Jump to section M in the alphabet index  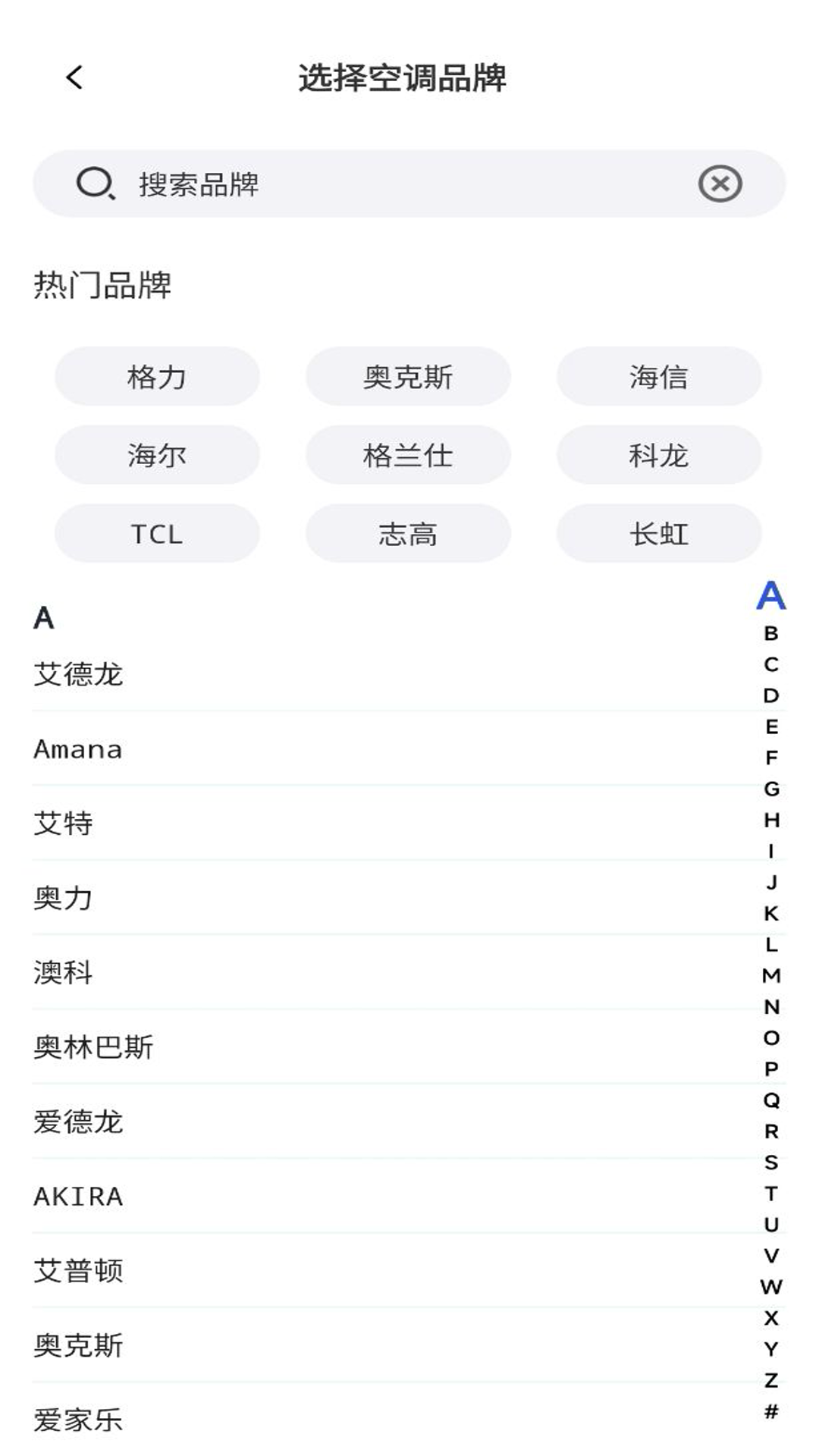[770, 974]
